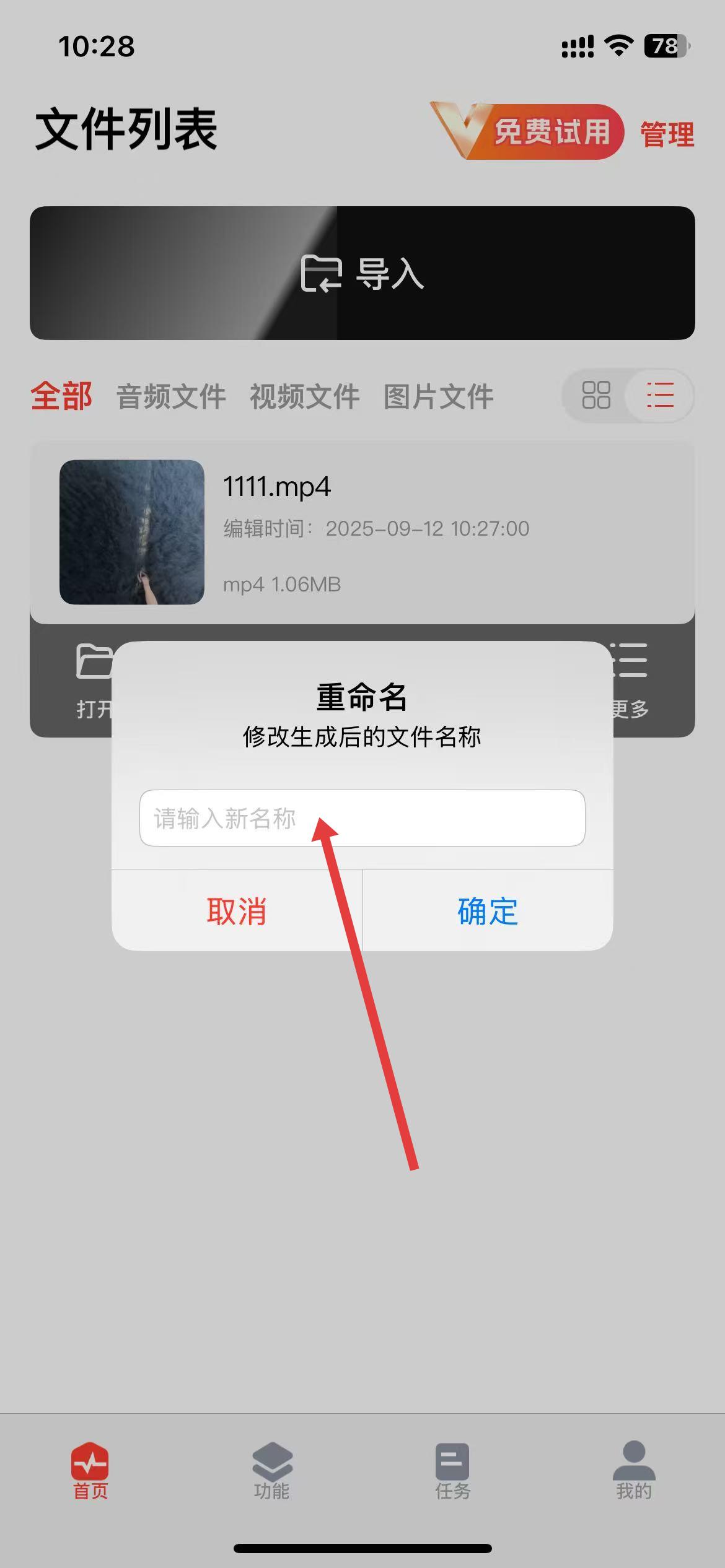This screenshot has width=725, height=1568.
Task: Confirm the rename with 确定
Action: tap(488, 911)
